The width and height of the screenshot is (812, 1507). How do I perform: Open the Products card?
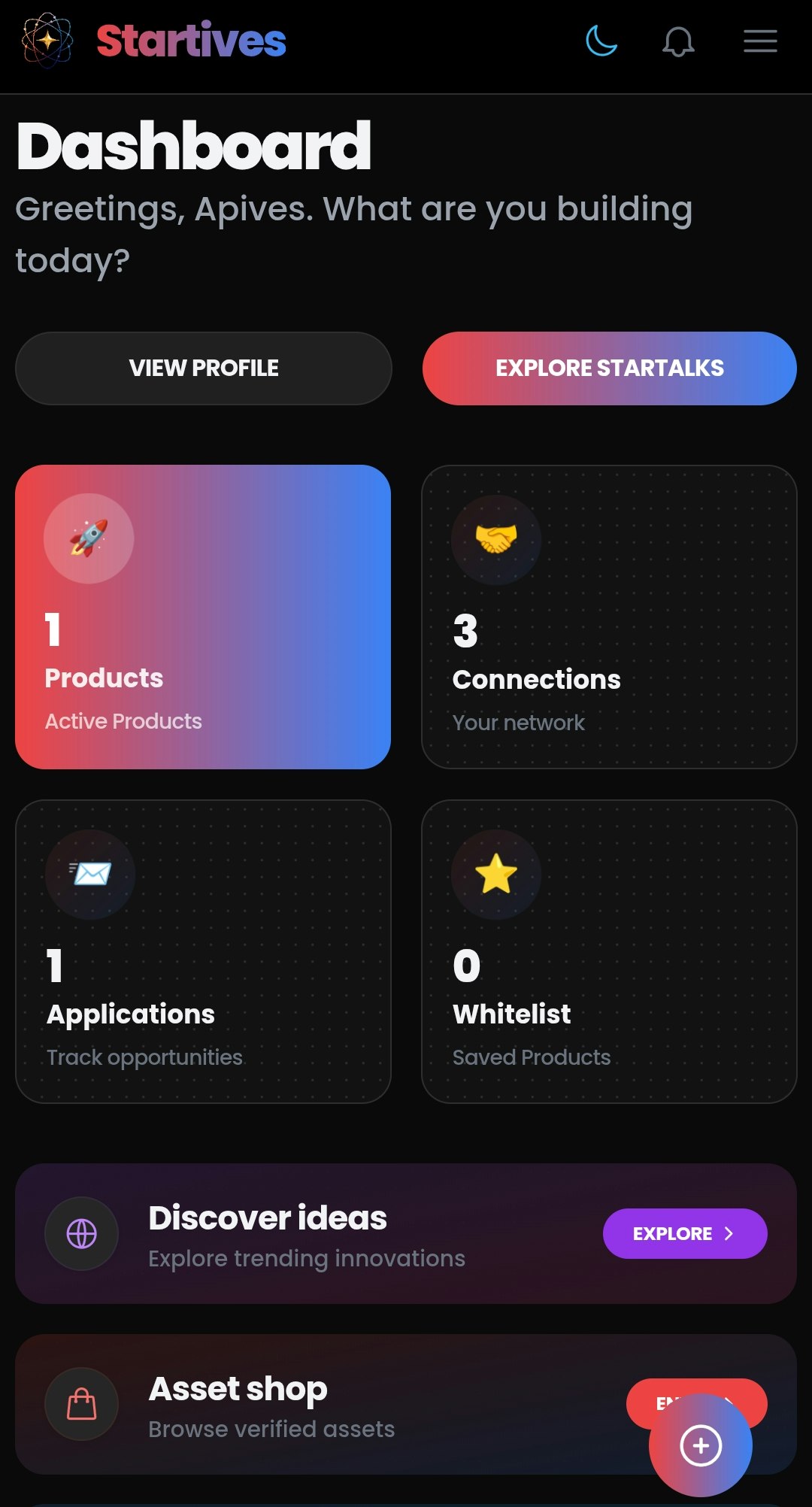pyautogui.click(x=203, y=617)
